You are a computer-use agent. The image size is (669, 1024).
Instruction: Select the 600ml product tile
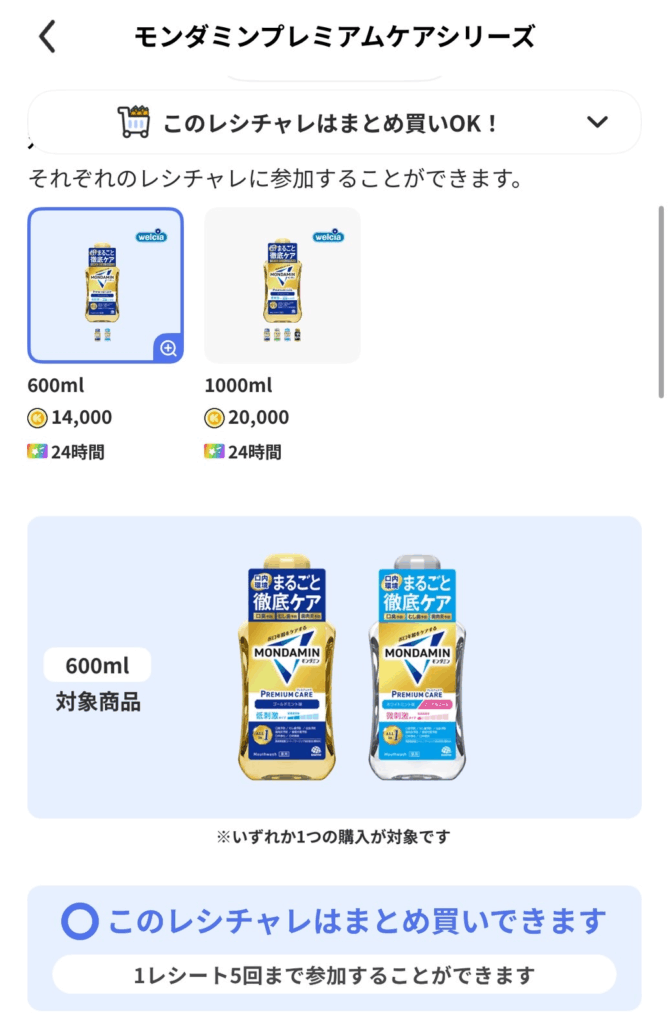point(105,285)
